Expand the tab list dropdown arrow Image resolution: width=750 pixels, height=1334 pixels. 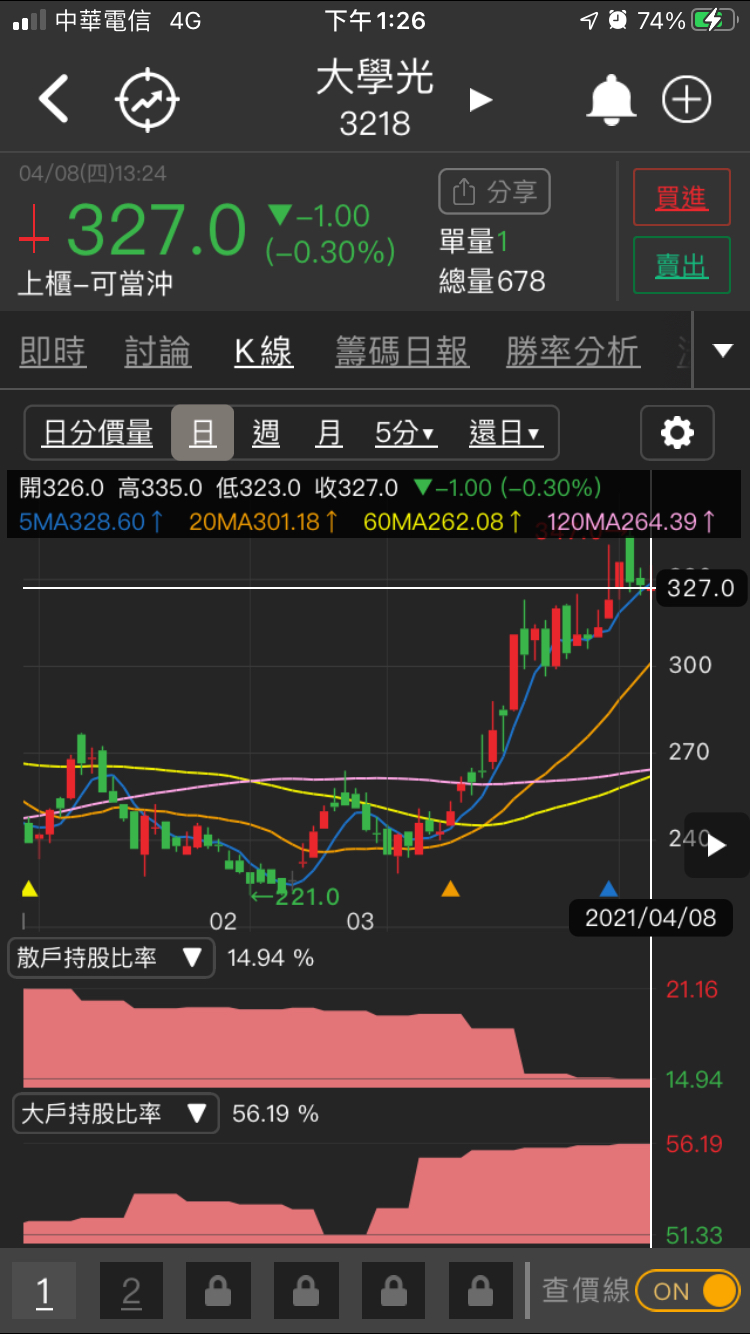tap(722, 351)
